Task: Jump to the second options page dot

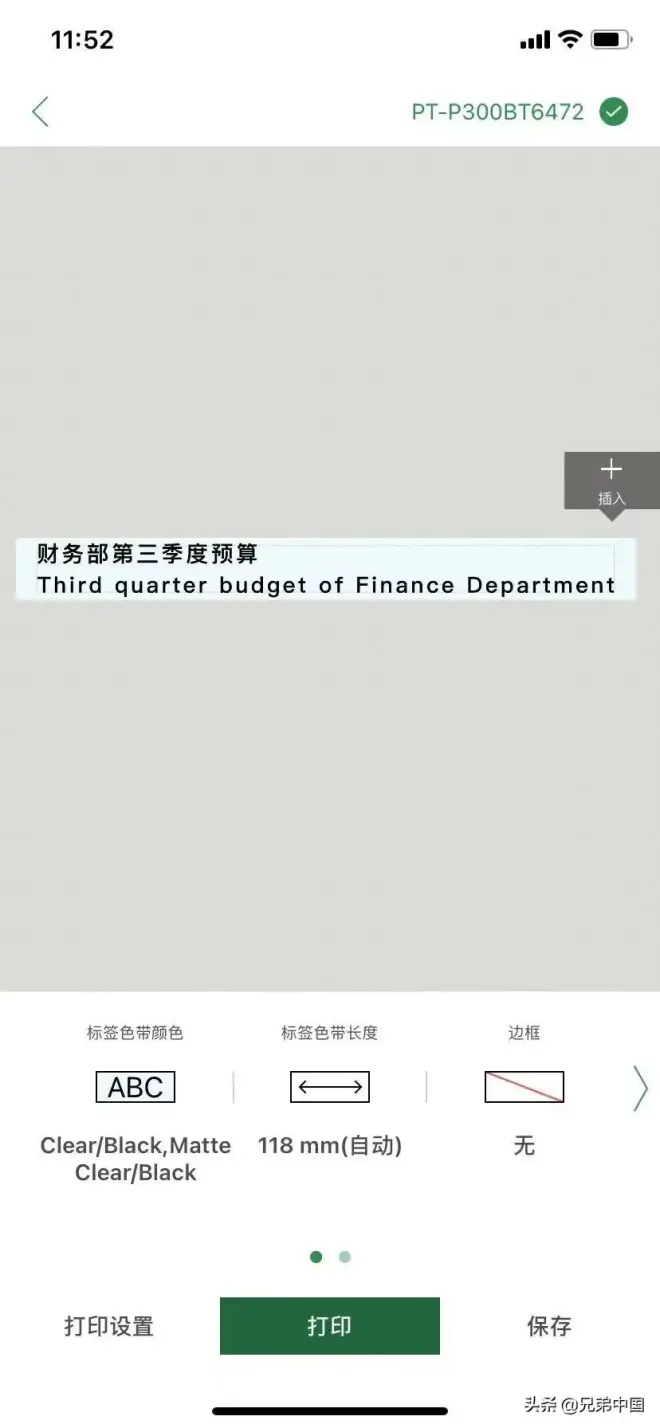Action: (345, 1257)
